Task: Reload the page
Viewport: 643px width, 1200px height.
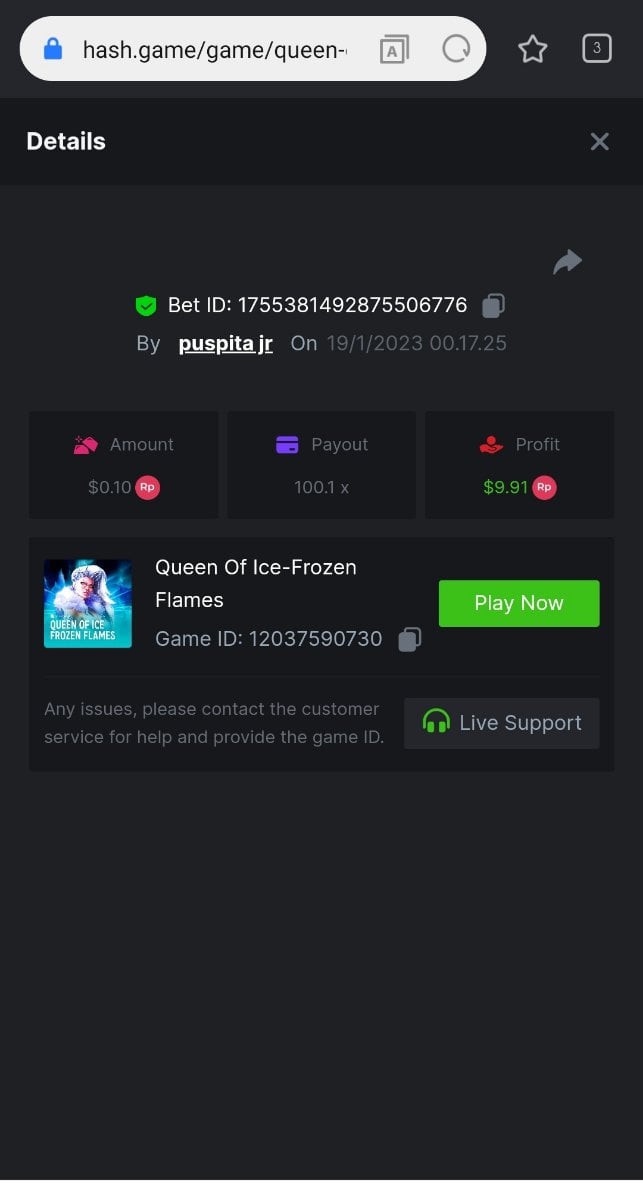Action: [x=456, y=49]
